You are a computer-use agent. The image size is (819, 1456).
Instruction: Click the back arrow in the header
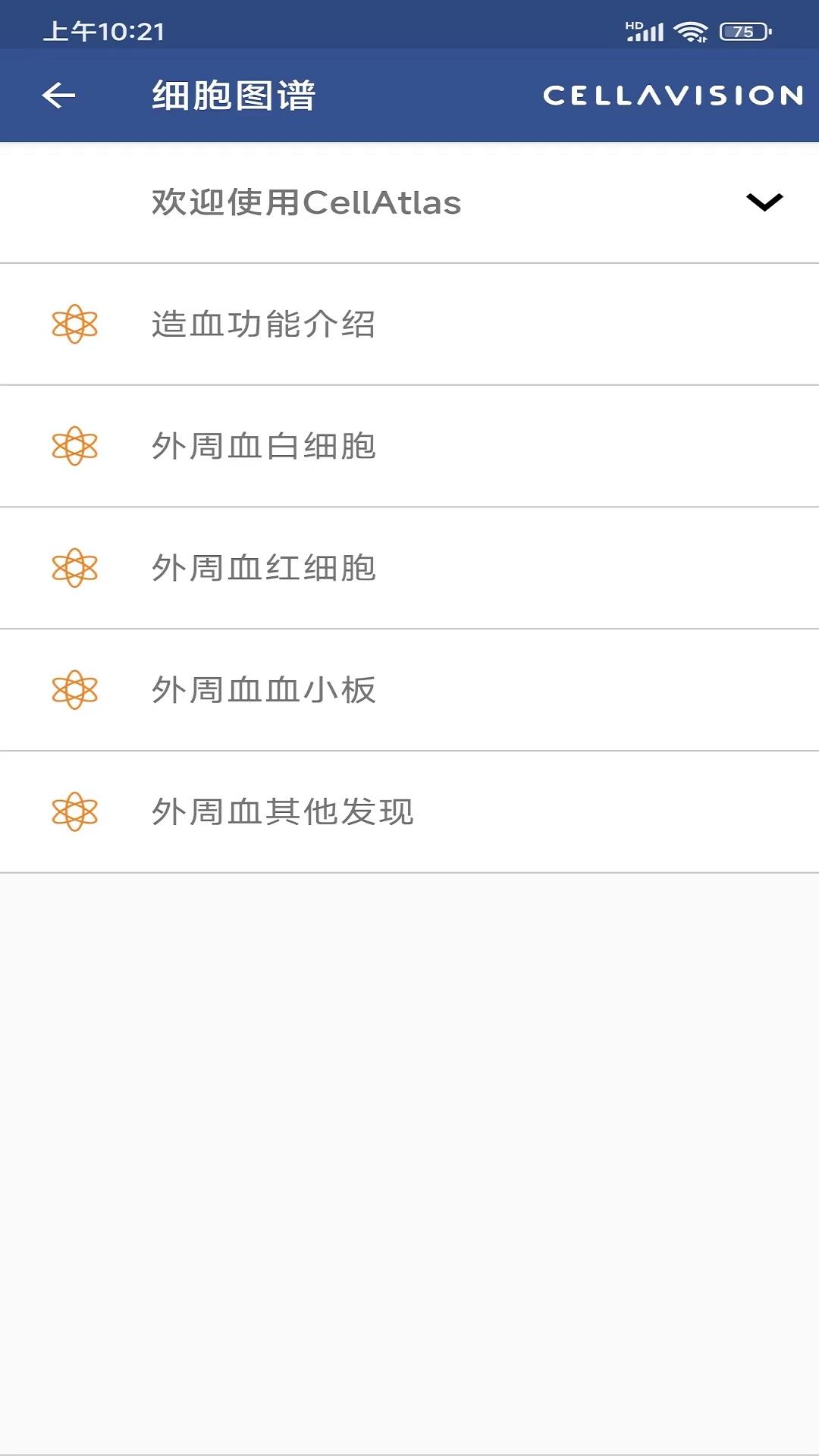click(x=57, y=95)
